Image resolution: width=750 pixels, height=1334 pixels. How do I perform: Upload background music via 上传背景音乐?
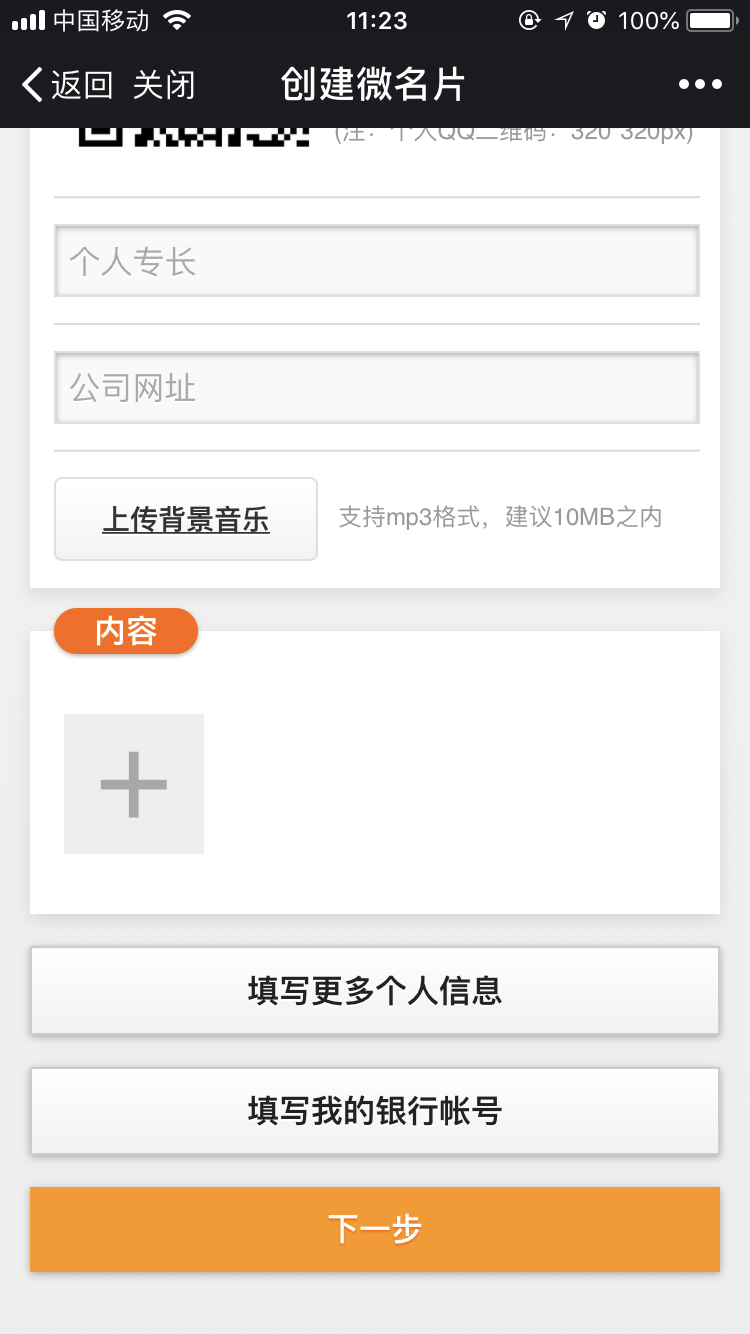coord(186,519)
